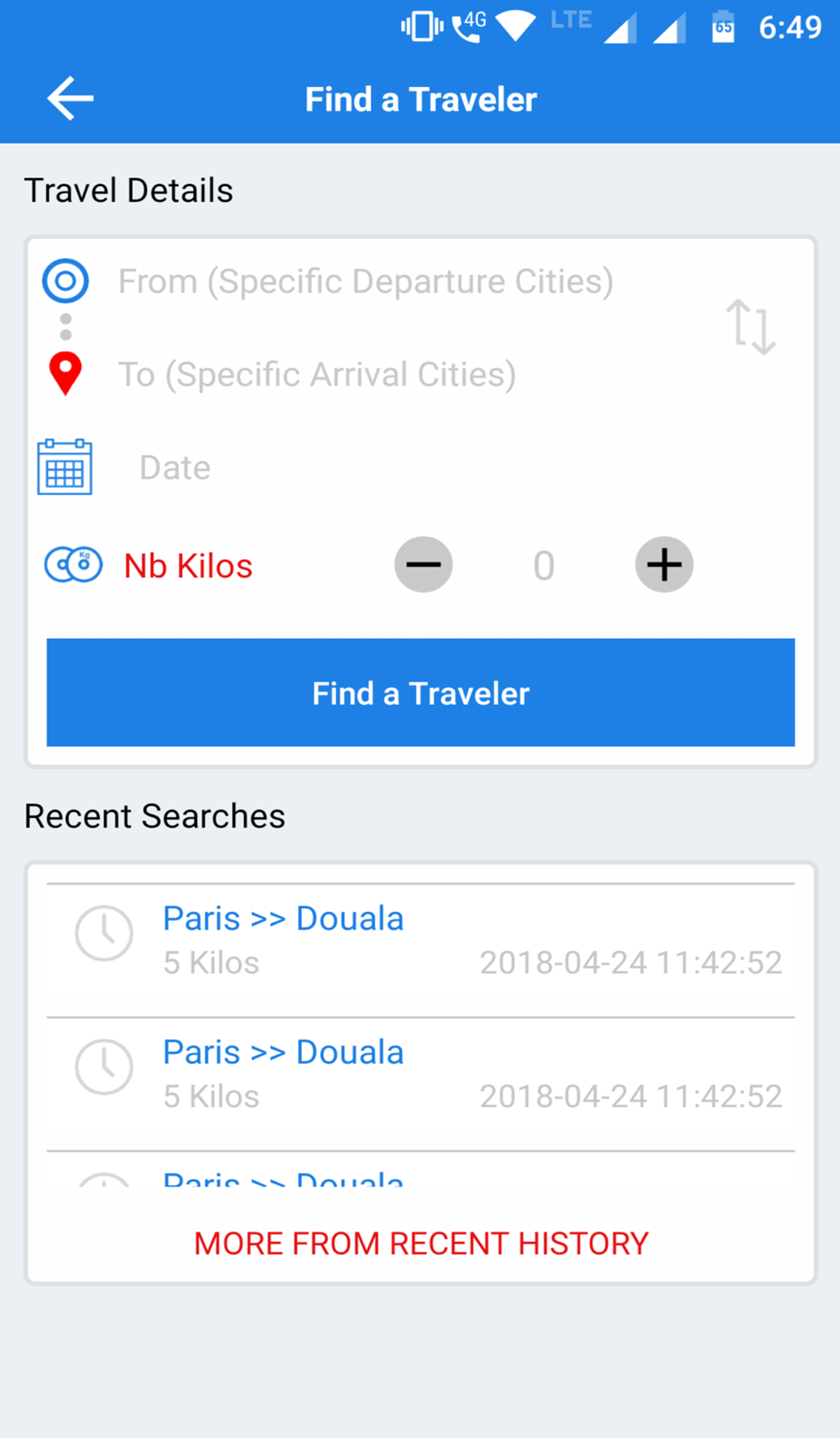Tap the blue Find a Traveler button
This screenshot has width=840, height=1438.
421,693
